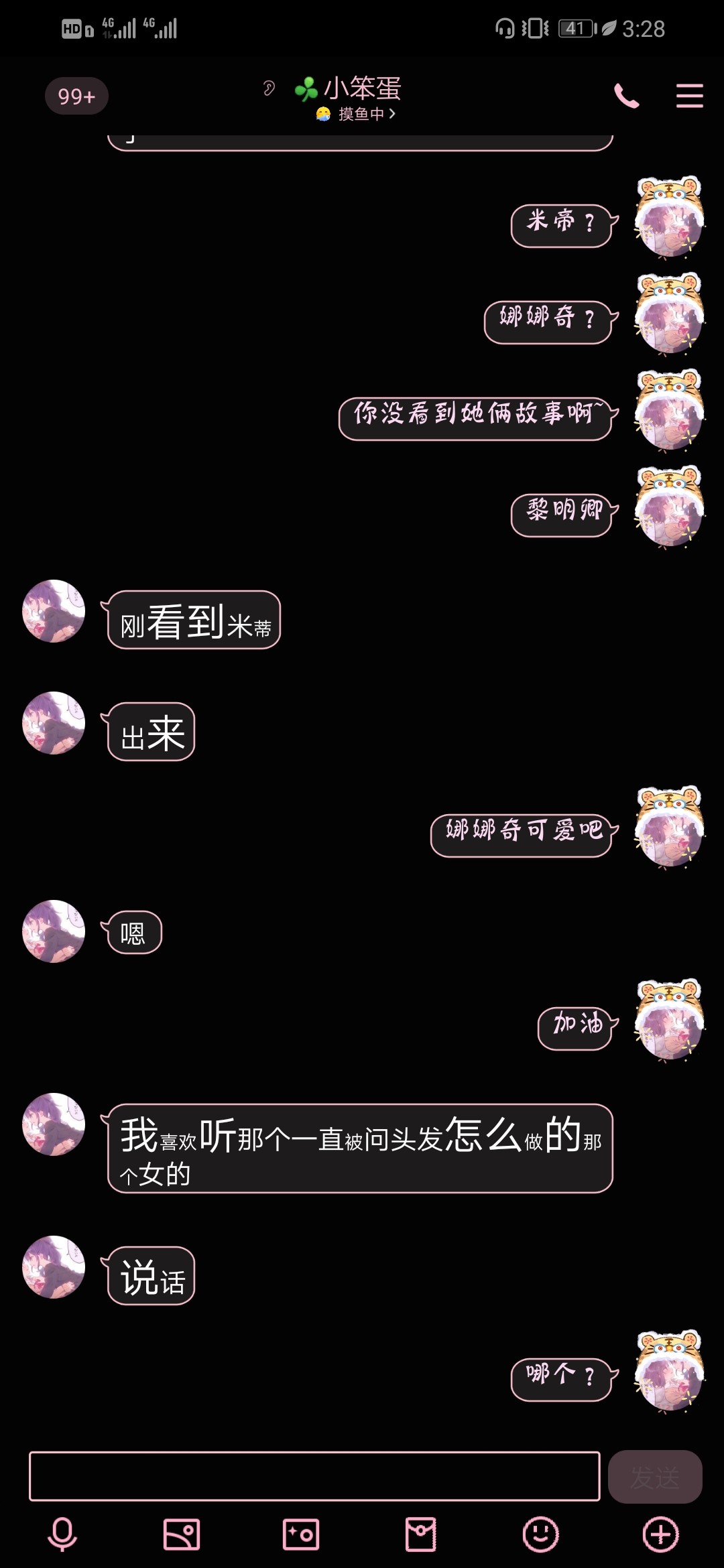Tap the earpiece mode icon beside the title
The image size is (724, 1568).
pyautogui.click(x=269, y=88)
